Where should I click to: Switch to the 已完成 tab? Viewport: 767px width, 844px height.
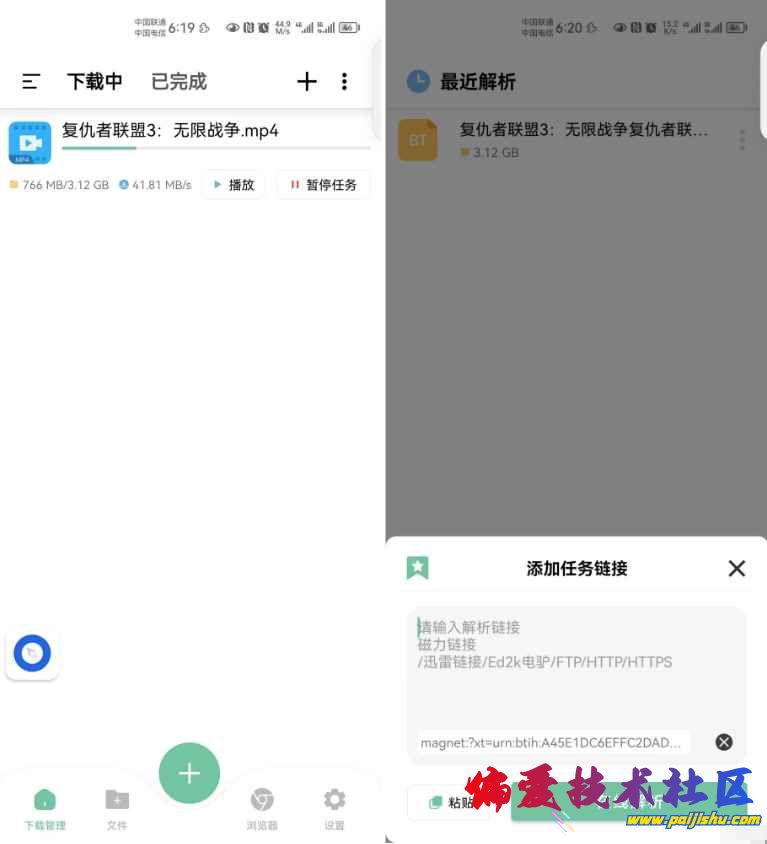point(179,82)
